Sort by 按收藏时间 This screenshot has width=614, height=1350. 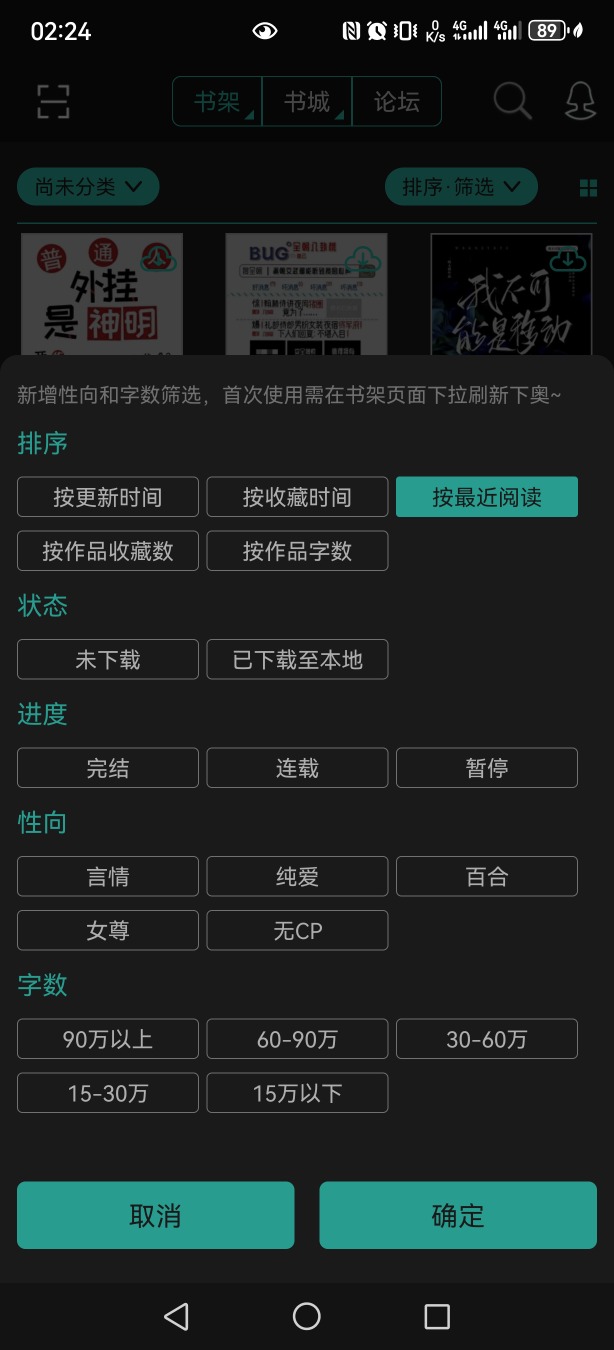coord(297,497)
